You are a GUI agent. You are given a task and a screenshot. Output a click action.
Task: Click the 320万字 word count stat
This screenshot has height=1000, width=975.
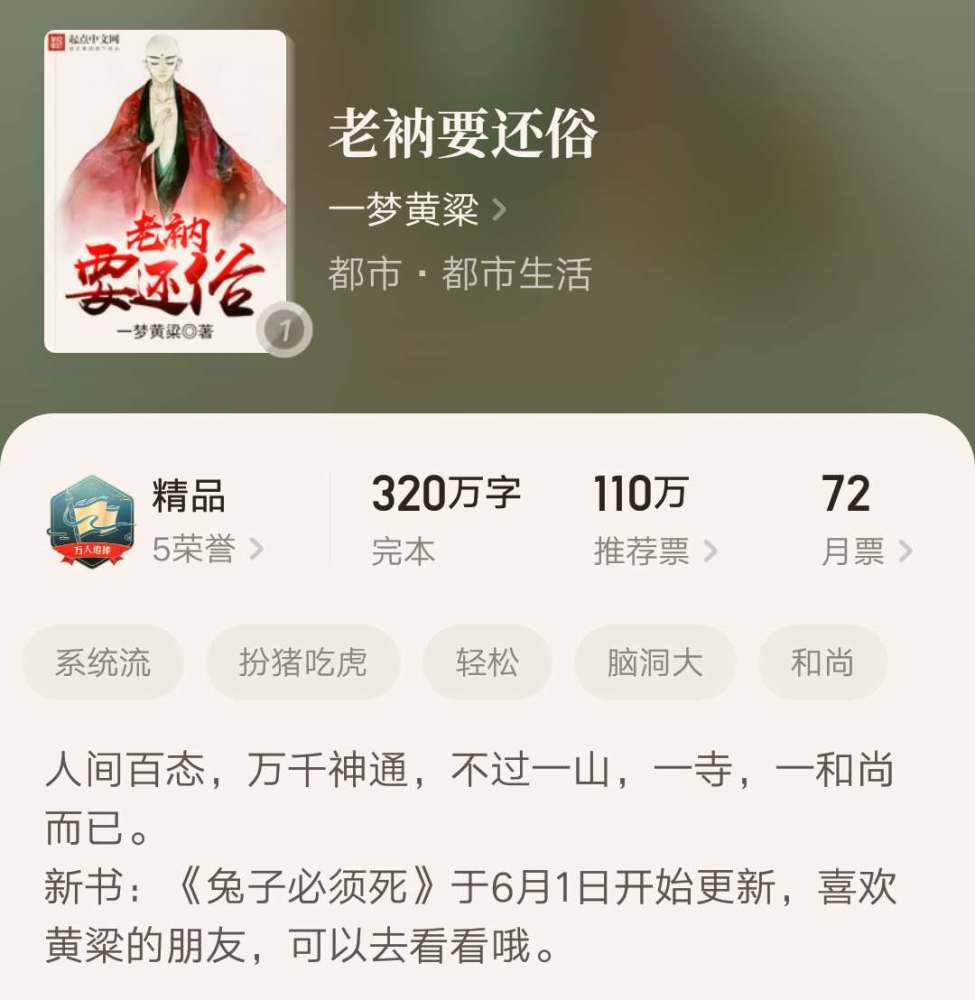click(445, 493)
